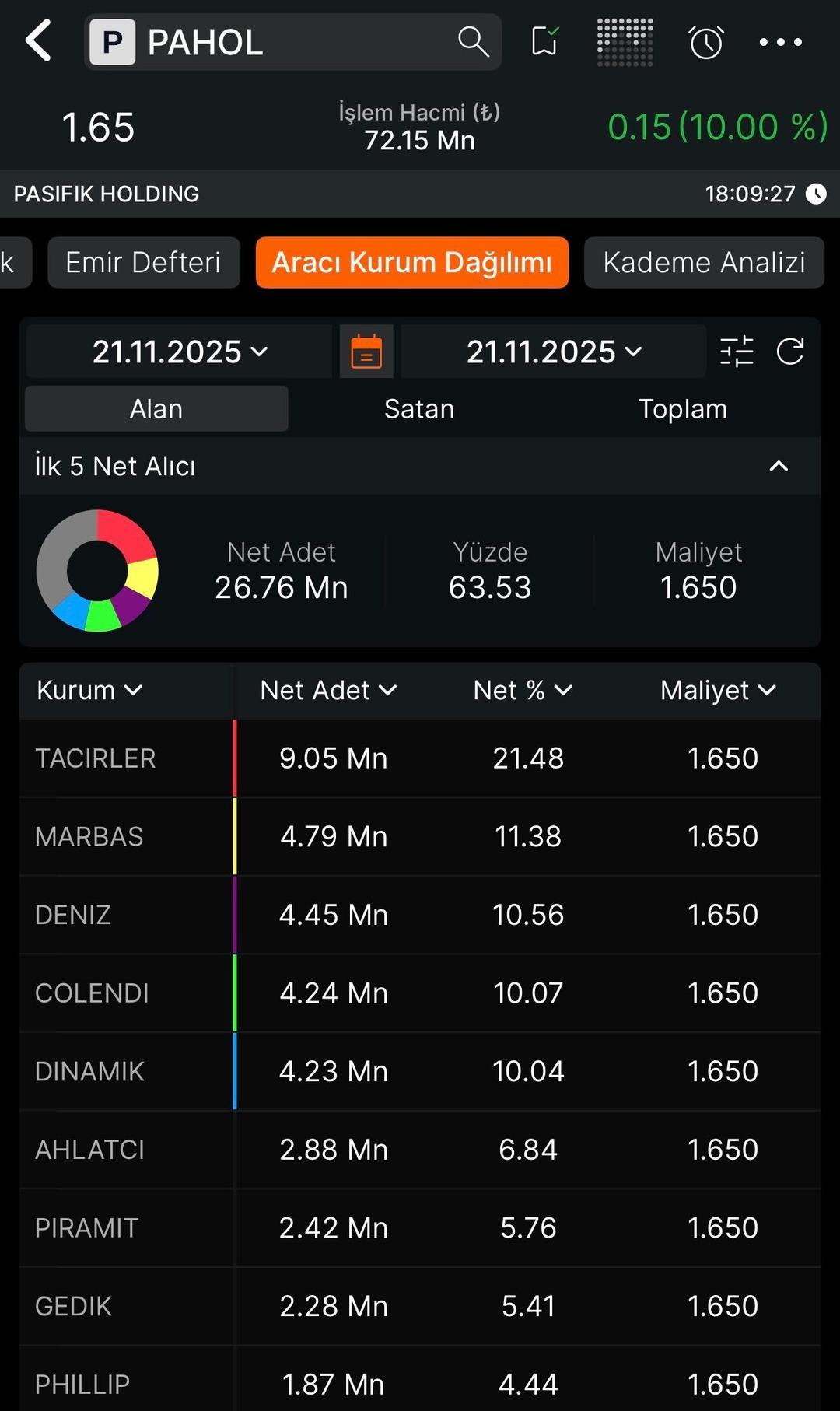Click the PAHOL stock logo badge

click(113, 42)
